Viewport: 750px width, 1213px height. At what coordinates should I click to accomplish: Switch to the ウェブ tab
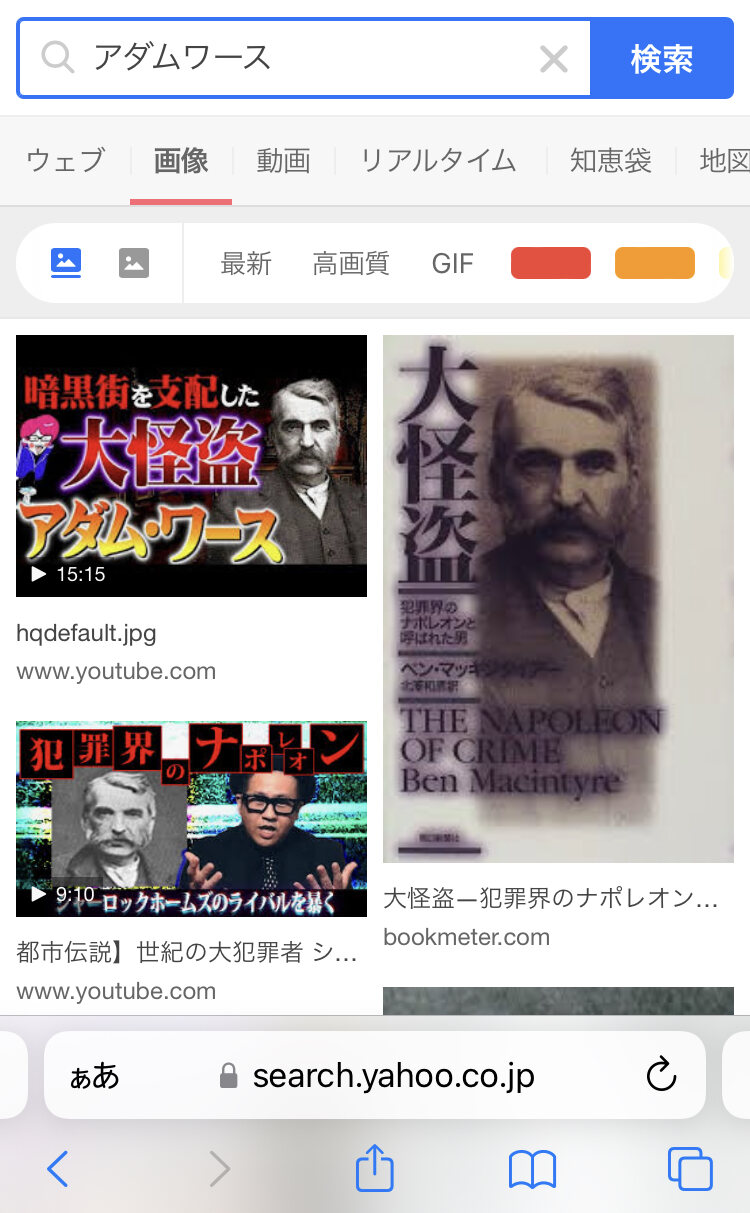point(65,160)
